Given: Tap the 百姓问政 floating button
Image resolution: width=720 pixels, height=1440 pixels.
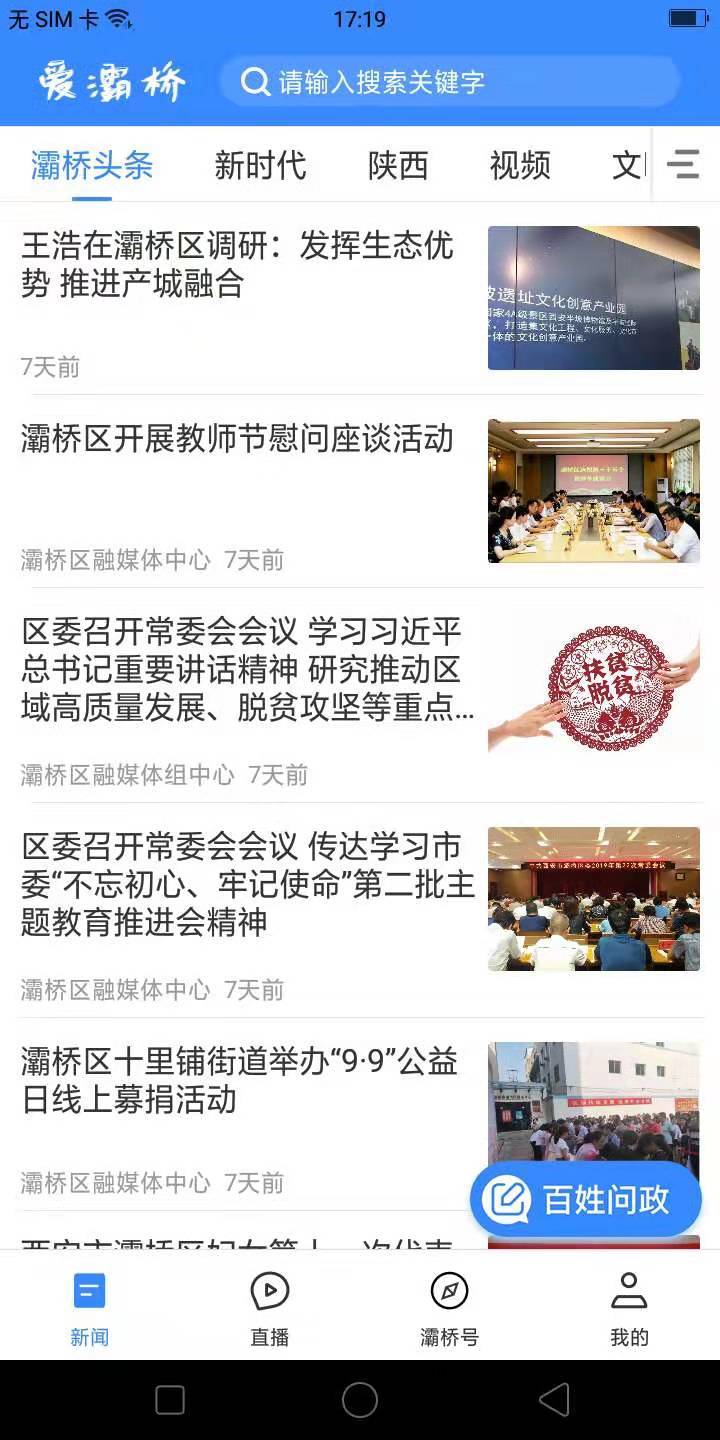Looking at the screenshot, I should pyautogui.click(x=586, y=1200).
